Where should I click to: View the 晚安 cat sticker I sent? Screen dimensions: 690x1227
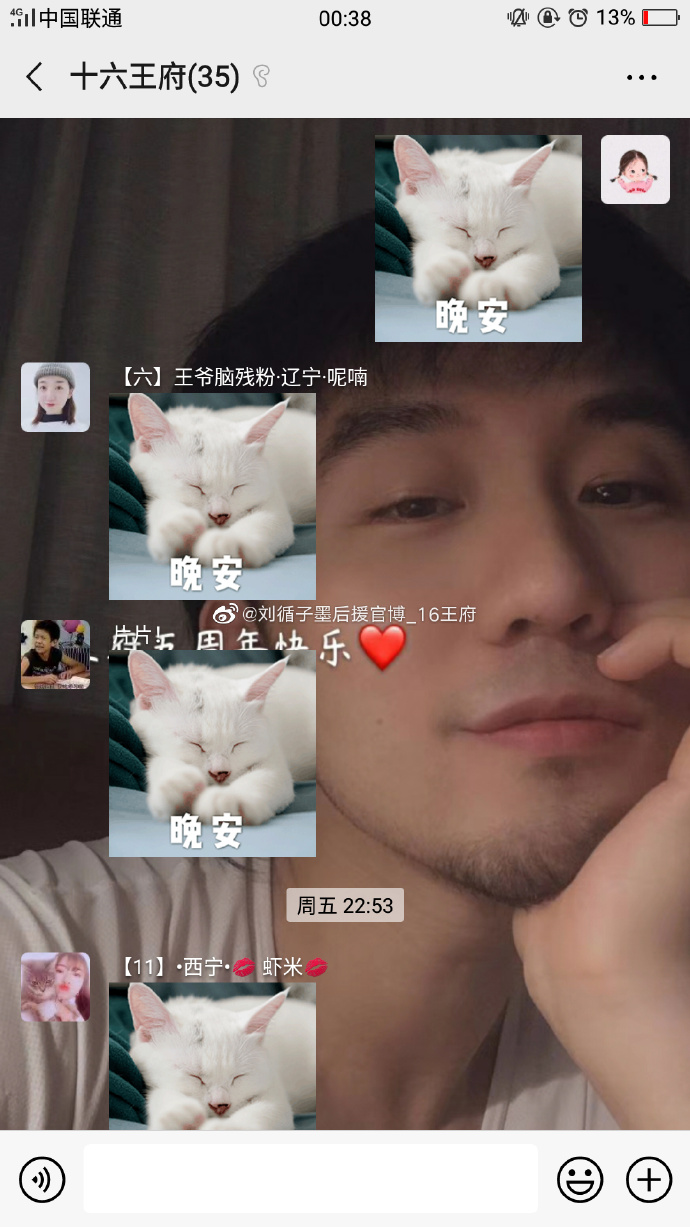coord(478,238)
